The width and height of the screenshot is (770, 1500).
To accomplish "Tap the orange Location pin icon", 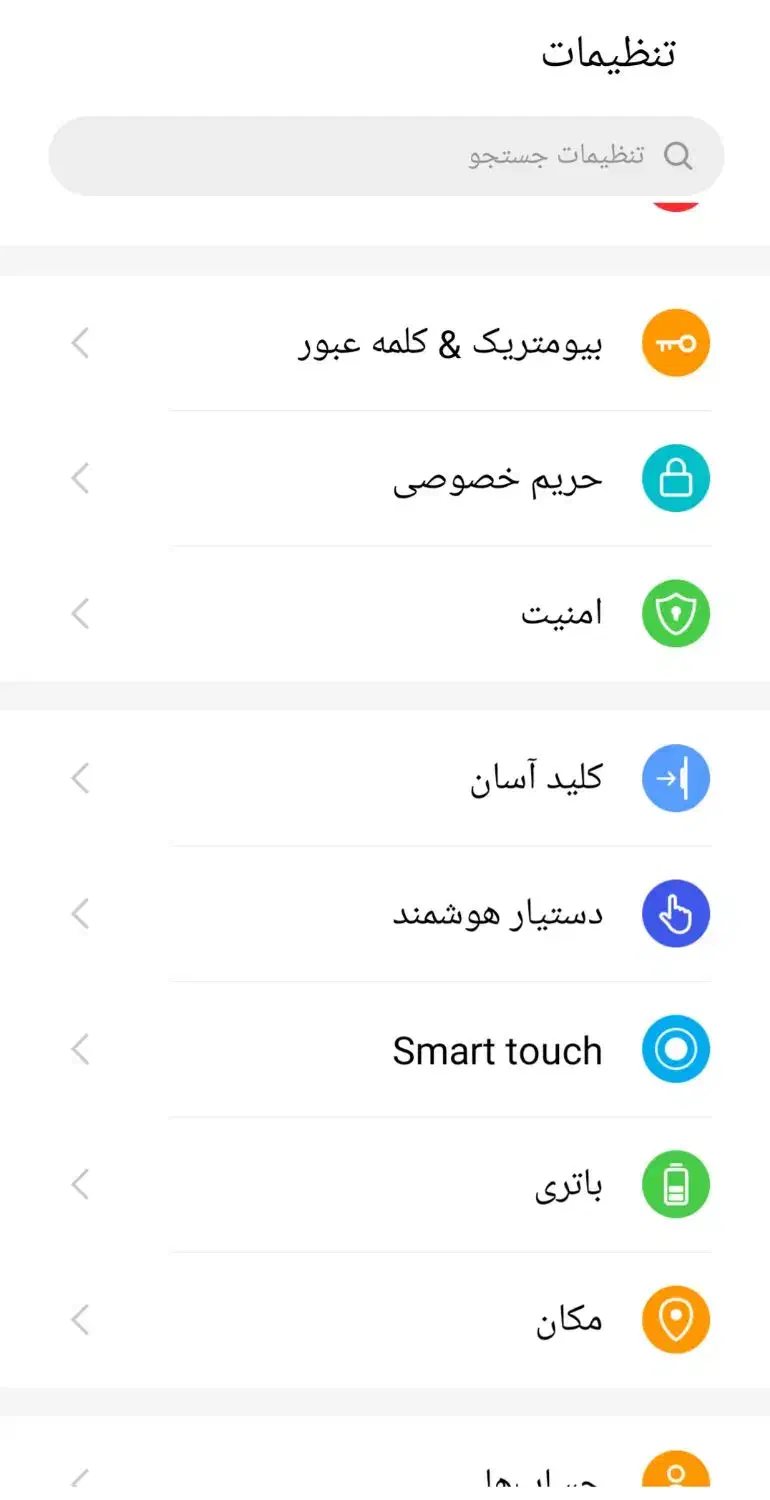I will tap(675, 1320).
